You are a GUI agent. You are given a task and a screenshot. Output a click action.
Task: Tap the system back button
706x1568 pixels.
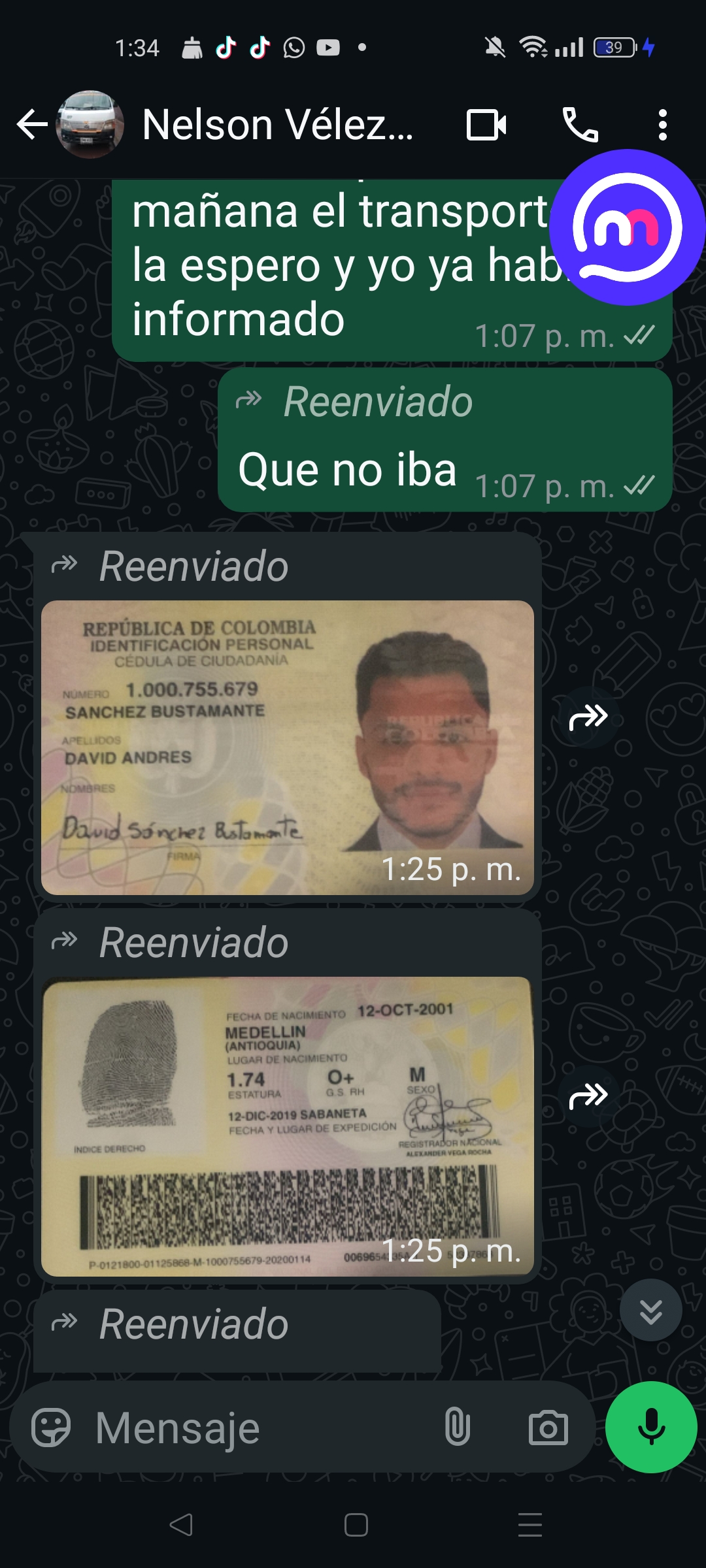point(181,1525)
